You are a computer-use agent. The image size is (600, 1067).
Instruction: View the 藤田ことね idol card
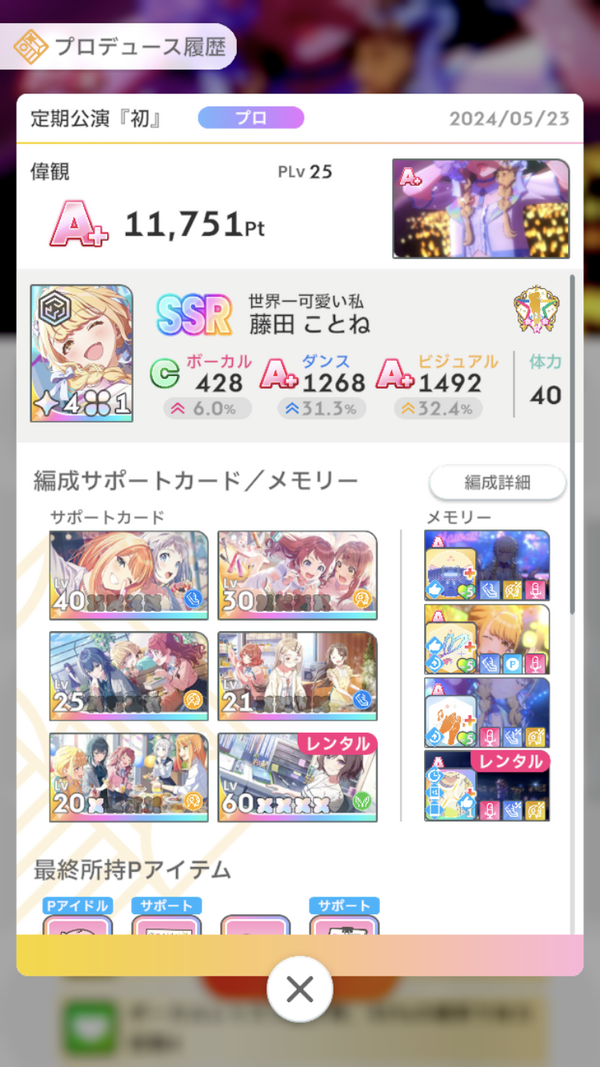tap(82, 353)
